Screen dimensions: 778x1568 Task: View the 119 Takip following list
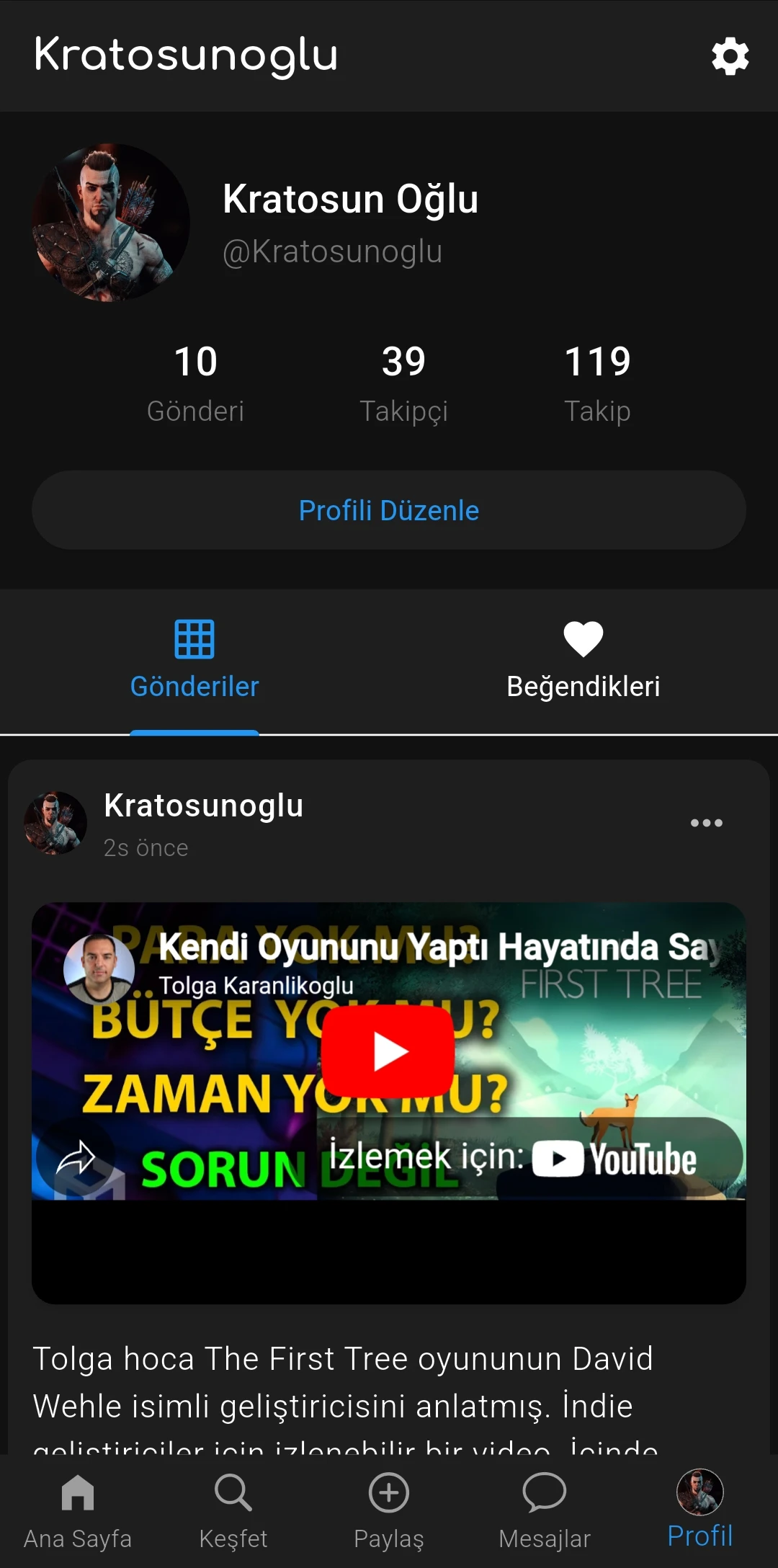pos(598,384)
